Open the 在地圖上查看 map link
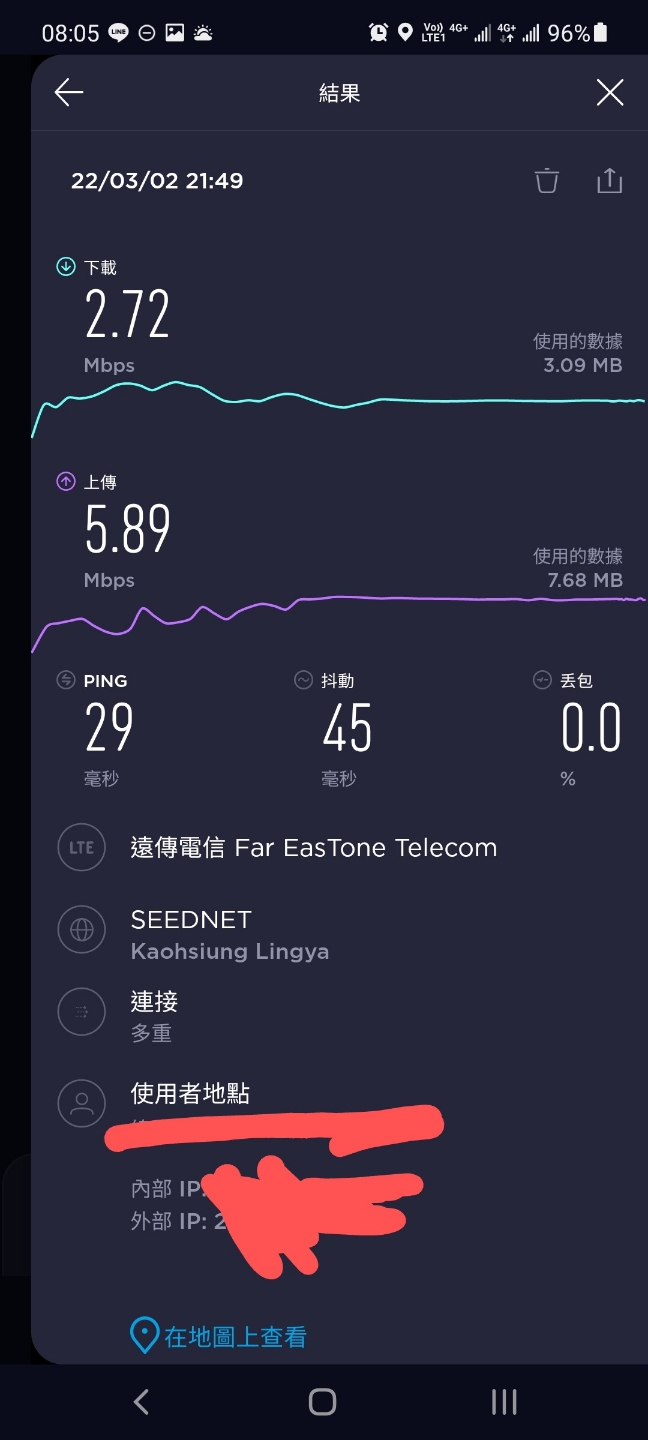The width and height of the screenshot is (648, 1440). [x=220, y=1336]
